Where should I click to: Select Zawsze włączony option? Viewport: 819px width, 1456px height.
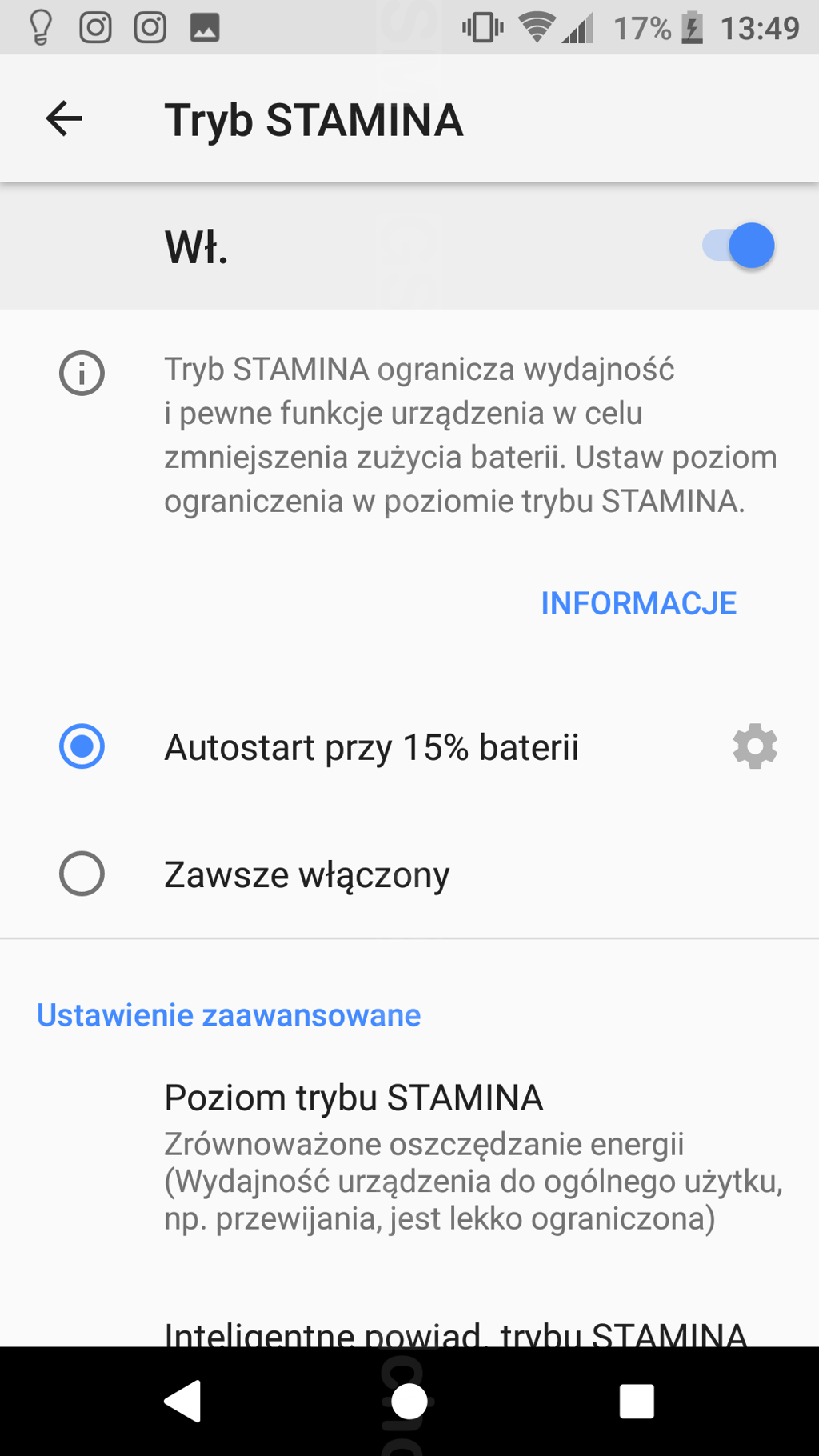pyautogui.click(x=82, y=874)
